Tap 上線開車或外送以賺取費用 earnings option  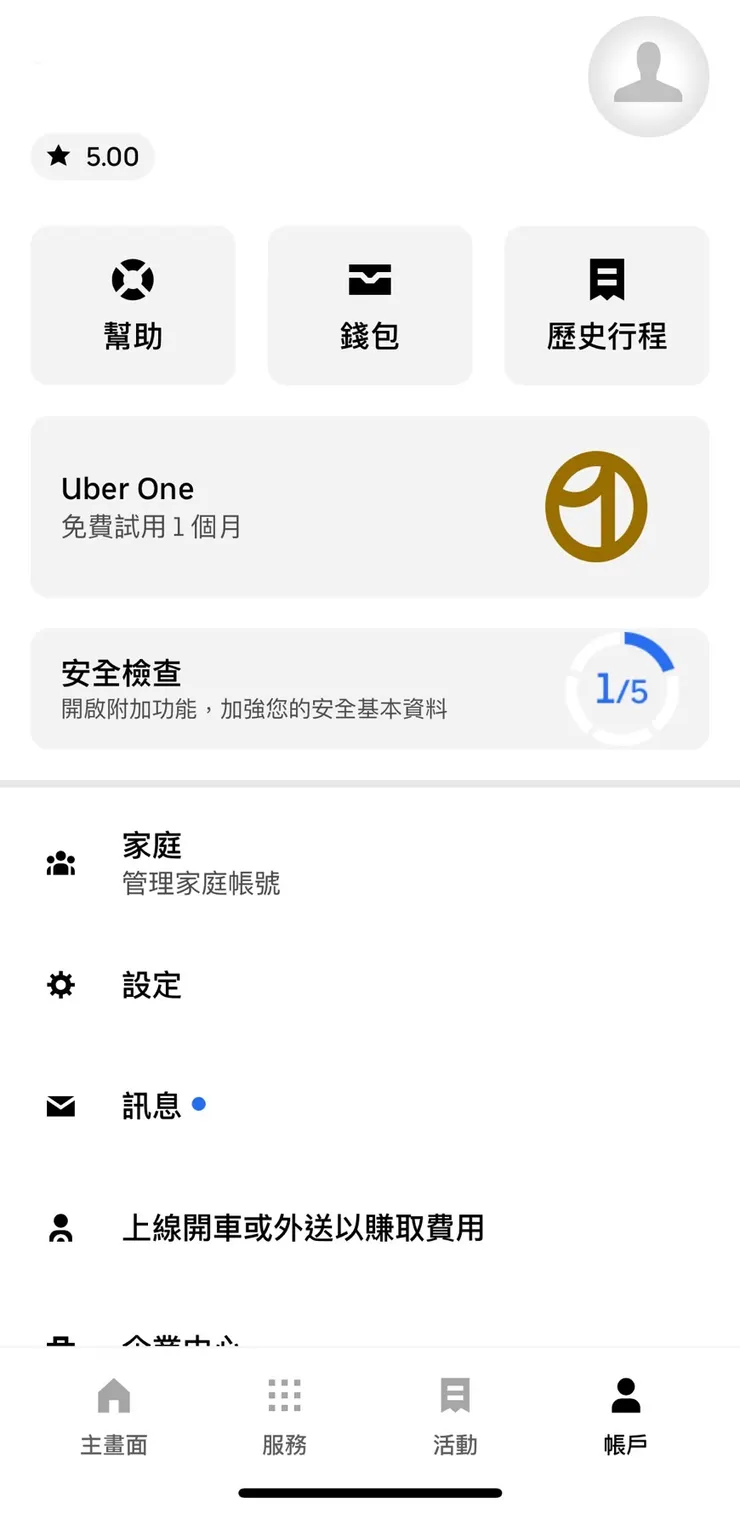(305, 1228)
